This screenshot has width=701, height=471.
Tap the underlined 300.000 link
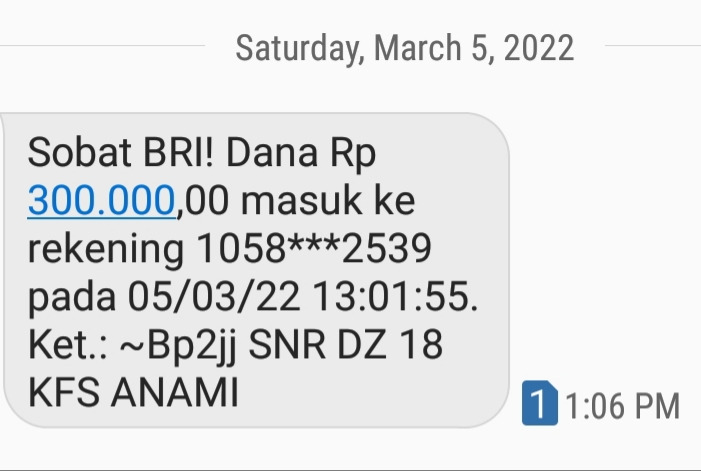pos(102,202)
